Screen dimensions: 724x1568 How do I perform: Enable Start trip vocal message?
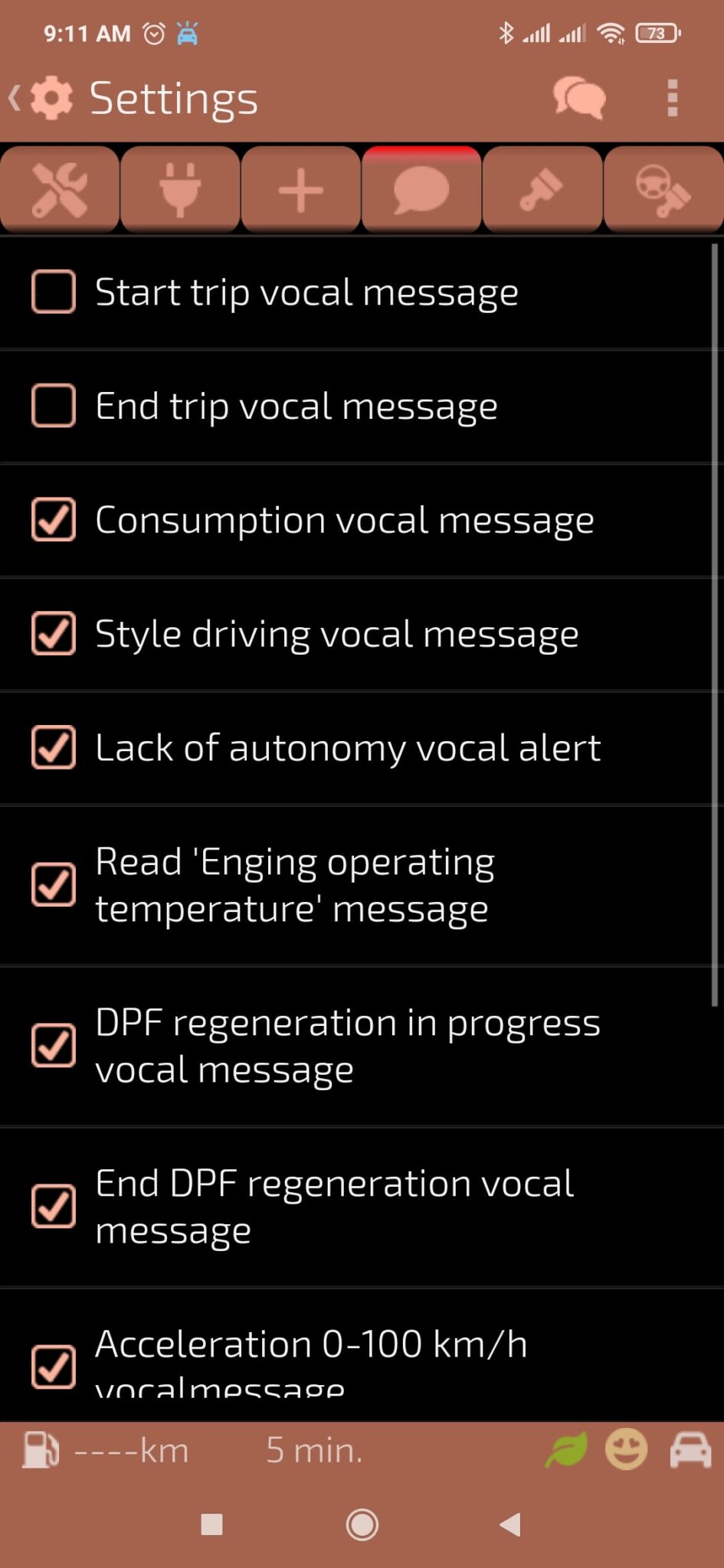coord(52,292)
